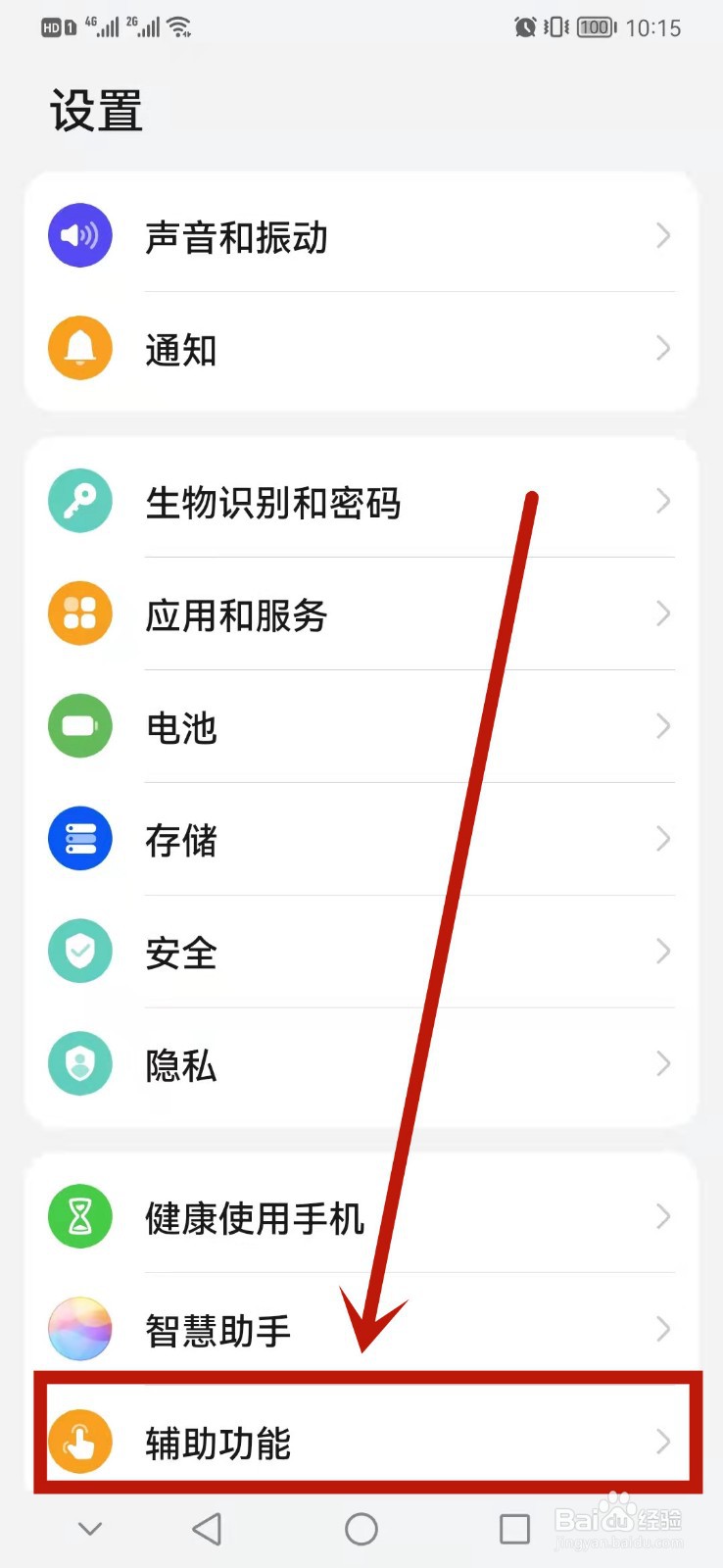Tap the 应用和服务 grid icon

click(x=79, y=613)
